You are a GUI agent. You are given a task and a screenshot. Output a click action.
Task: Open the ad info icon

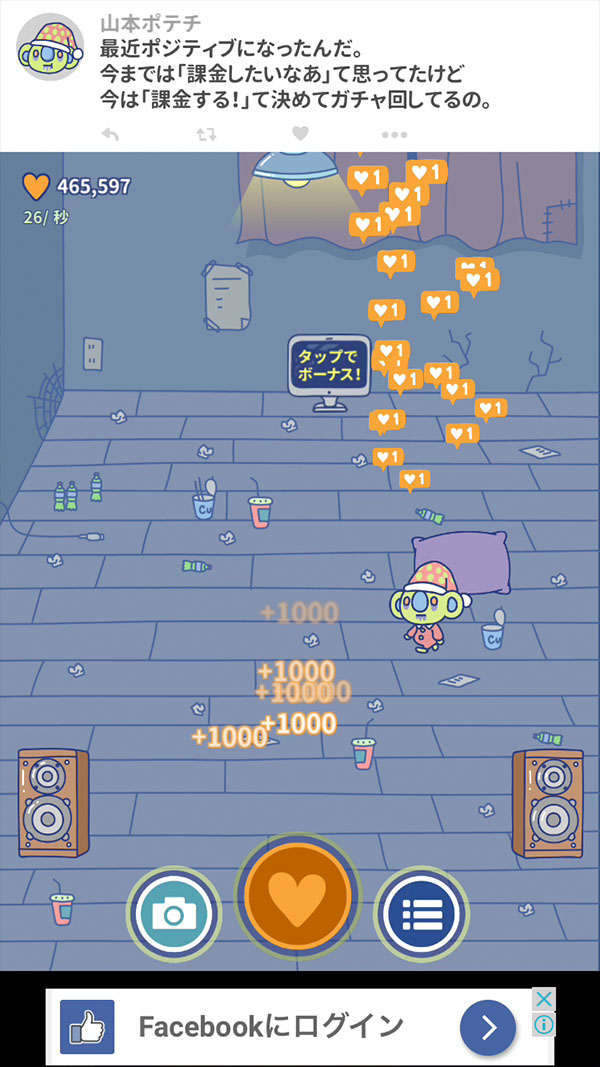pyautogui.click(x=543, y=1025)
